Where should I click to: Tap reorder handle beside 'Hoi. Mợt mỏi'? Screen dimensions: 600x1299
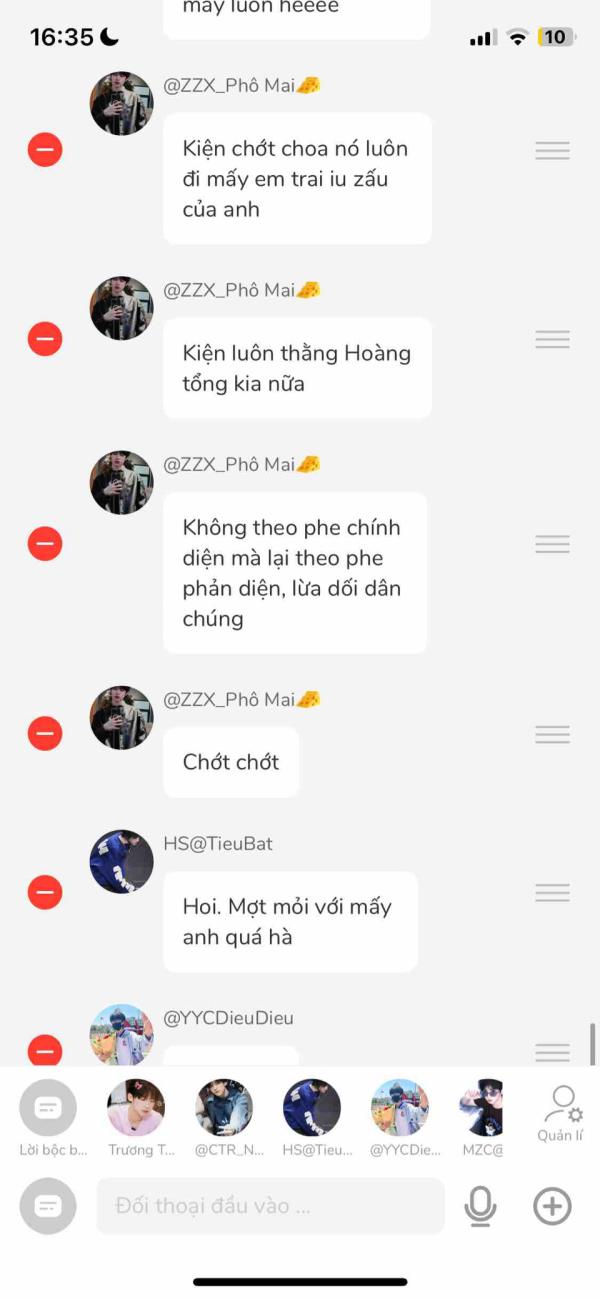552,892
